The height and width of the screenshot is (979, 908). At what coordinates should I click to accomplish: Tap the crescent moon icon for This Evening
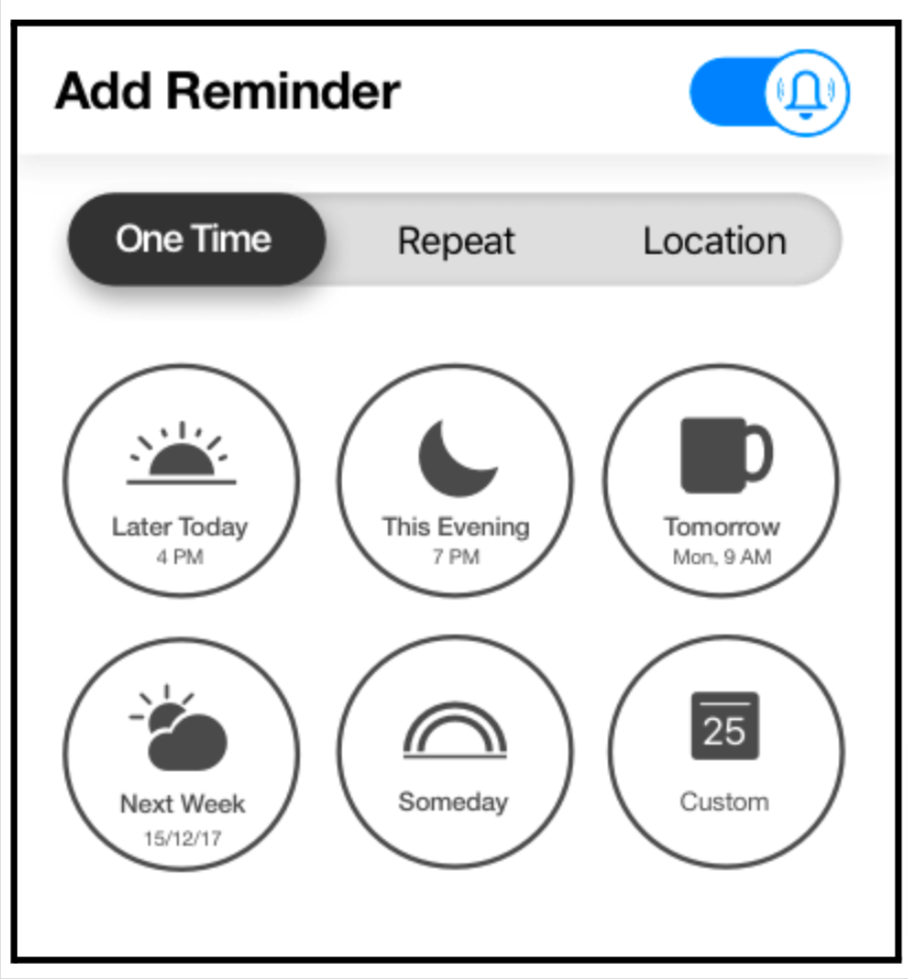tap(456, 455)
